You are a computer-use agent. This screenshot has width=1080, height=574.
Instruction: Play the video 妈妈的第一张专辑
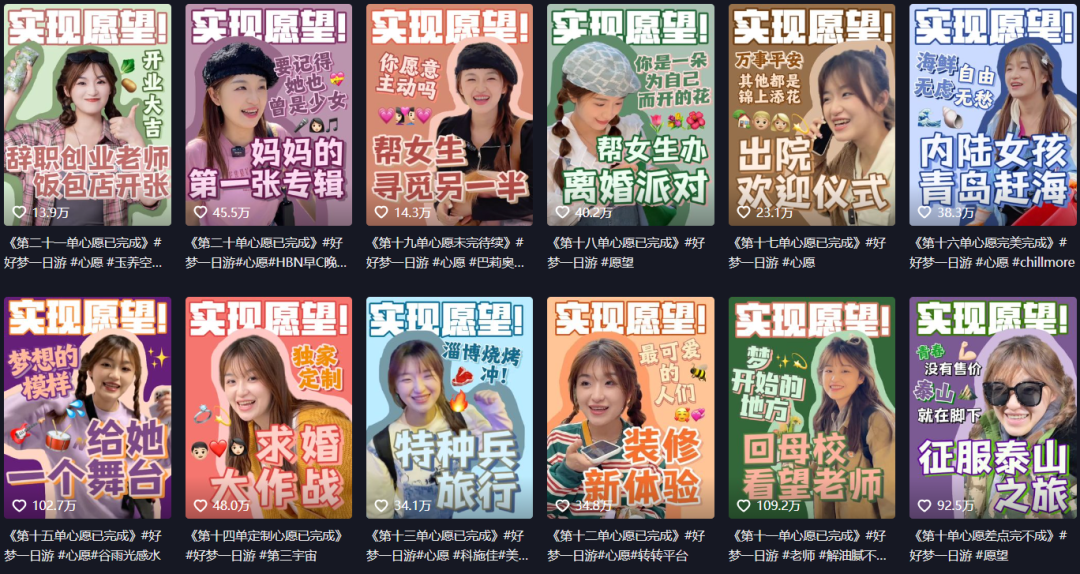point(268,115)
